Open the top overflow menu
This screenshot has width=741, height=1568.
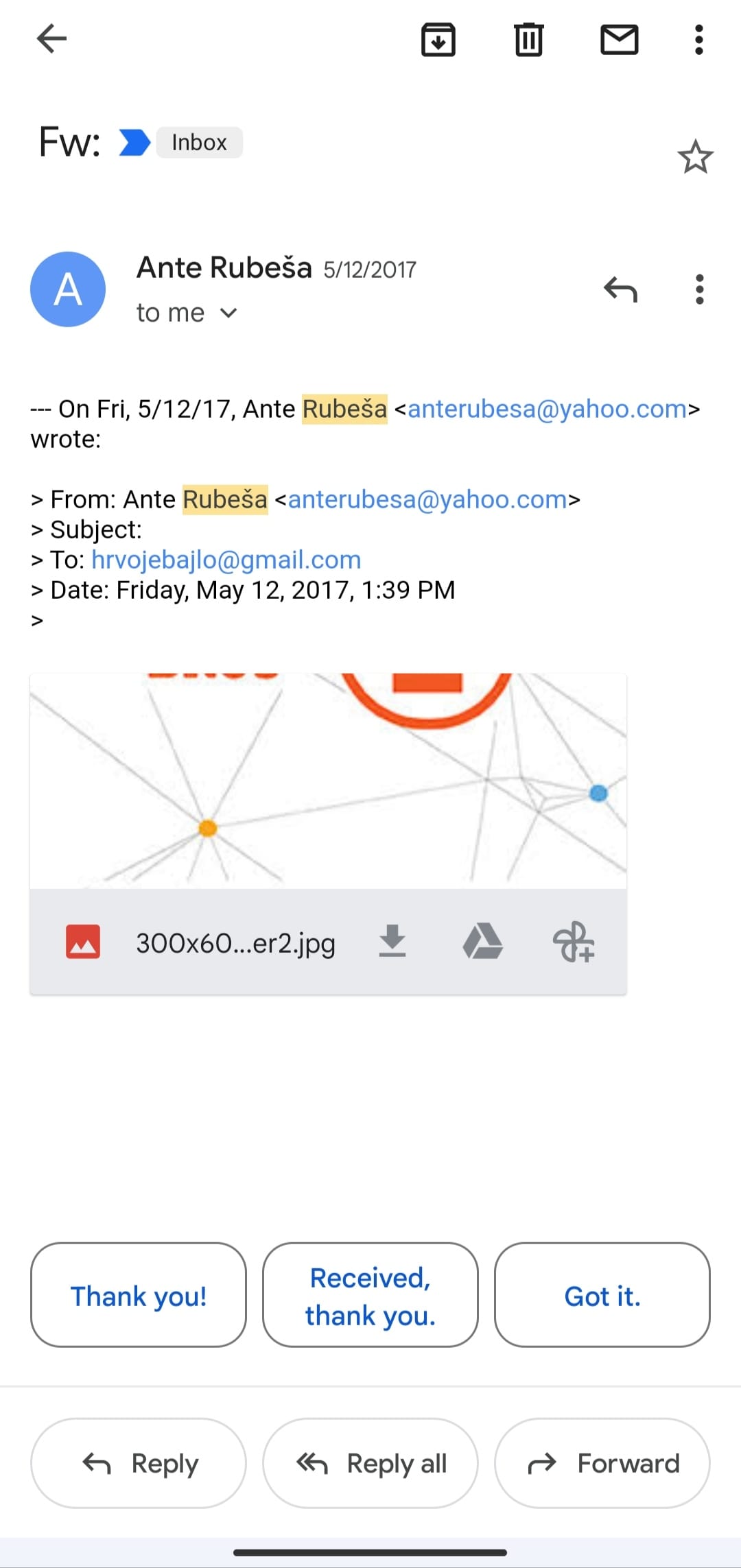click(x=698, y=40)
